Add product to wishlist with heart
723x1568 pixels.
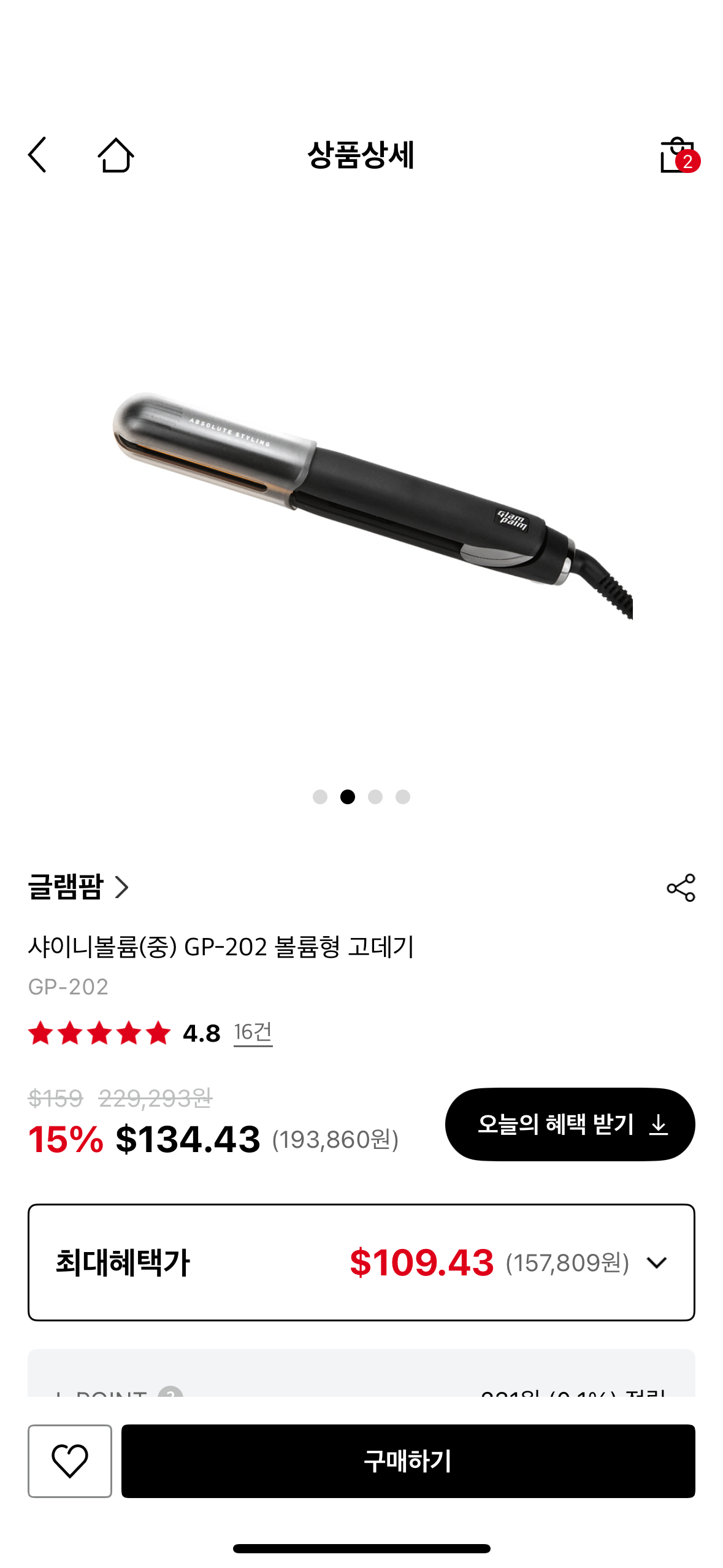tap(70, 1461)
